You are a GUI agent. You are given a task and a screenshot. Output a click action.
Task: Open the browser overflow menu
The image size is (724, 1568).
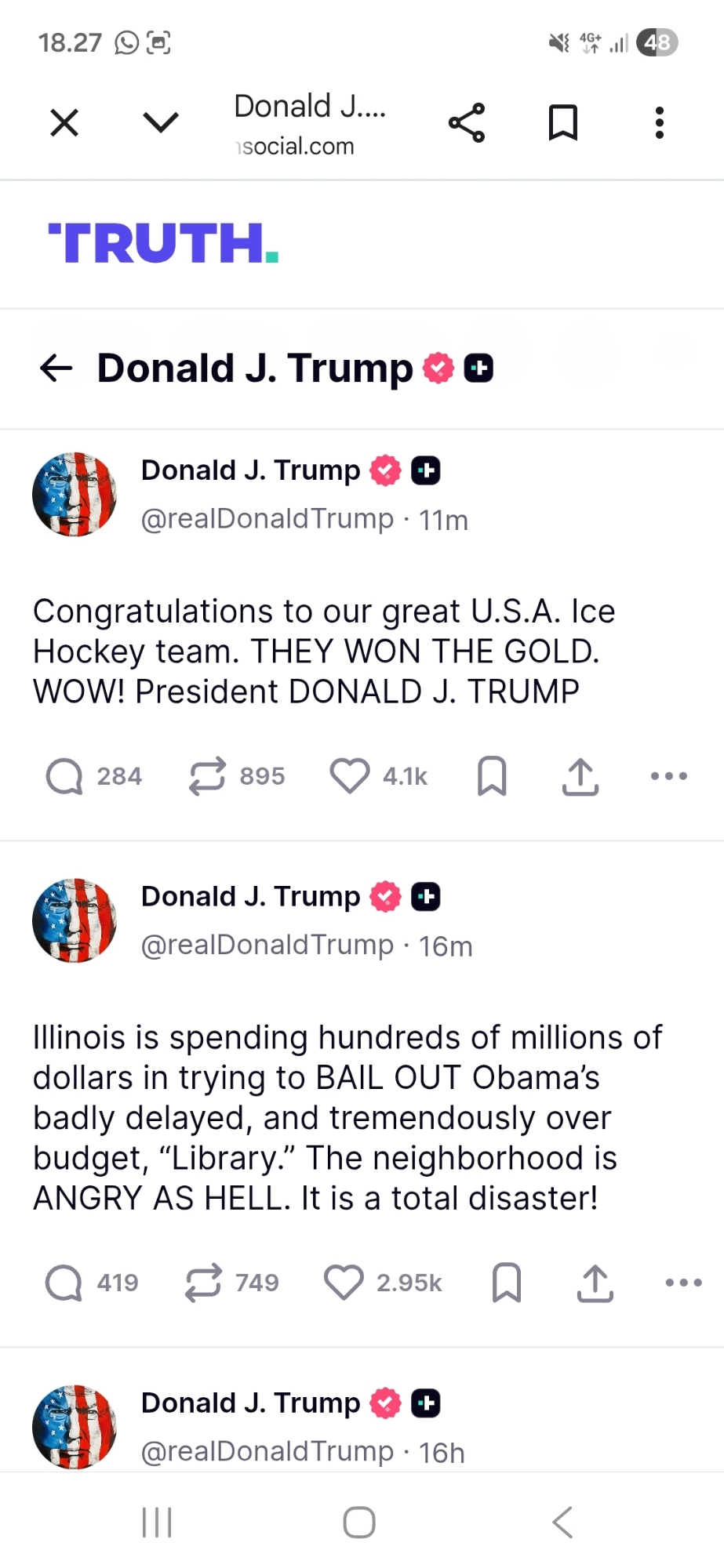pos(659,123)
